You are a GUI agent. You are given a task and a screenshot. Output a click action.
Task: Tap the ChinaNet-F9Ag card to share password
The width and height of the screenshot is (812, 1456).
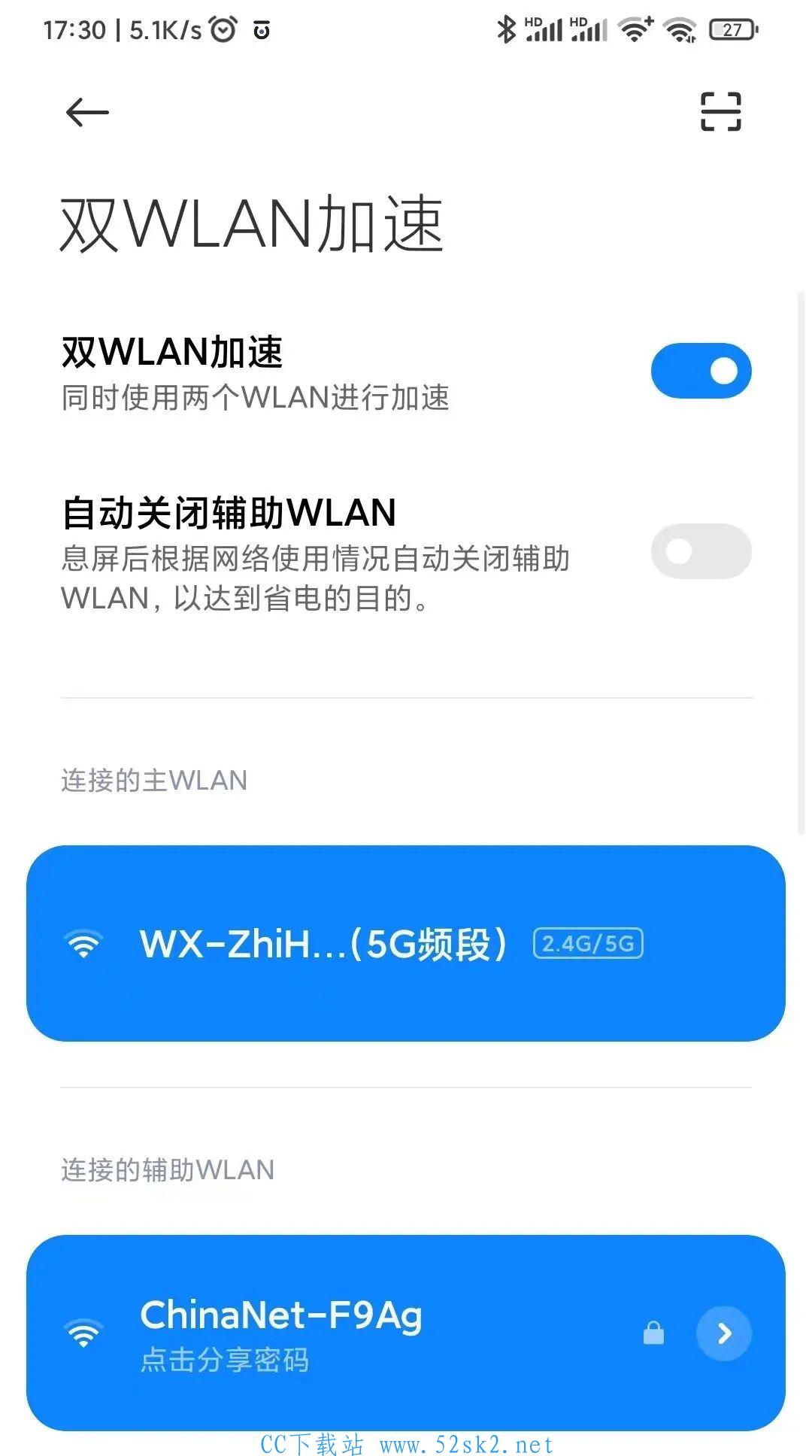coord(406,1333)
